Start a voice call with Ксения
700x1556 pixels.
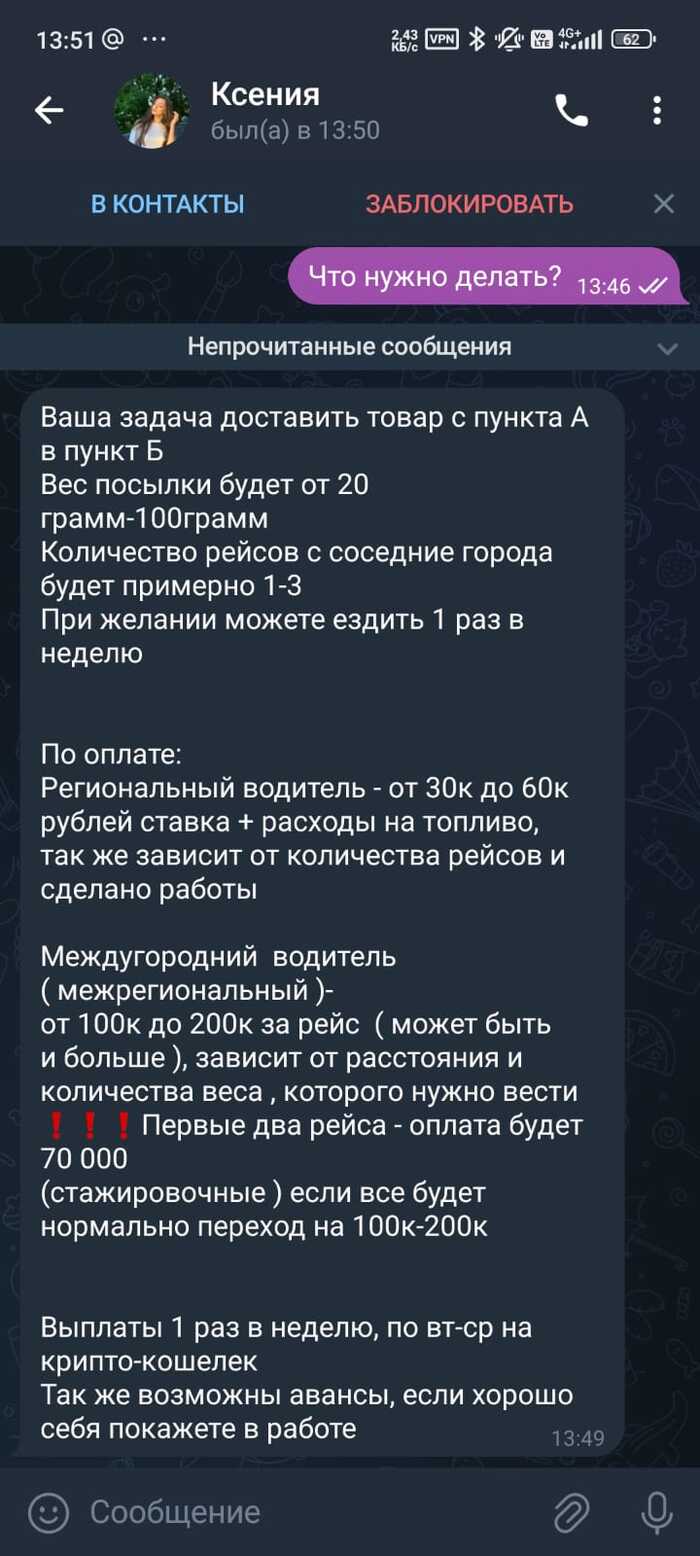[x=571, y=111]
